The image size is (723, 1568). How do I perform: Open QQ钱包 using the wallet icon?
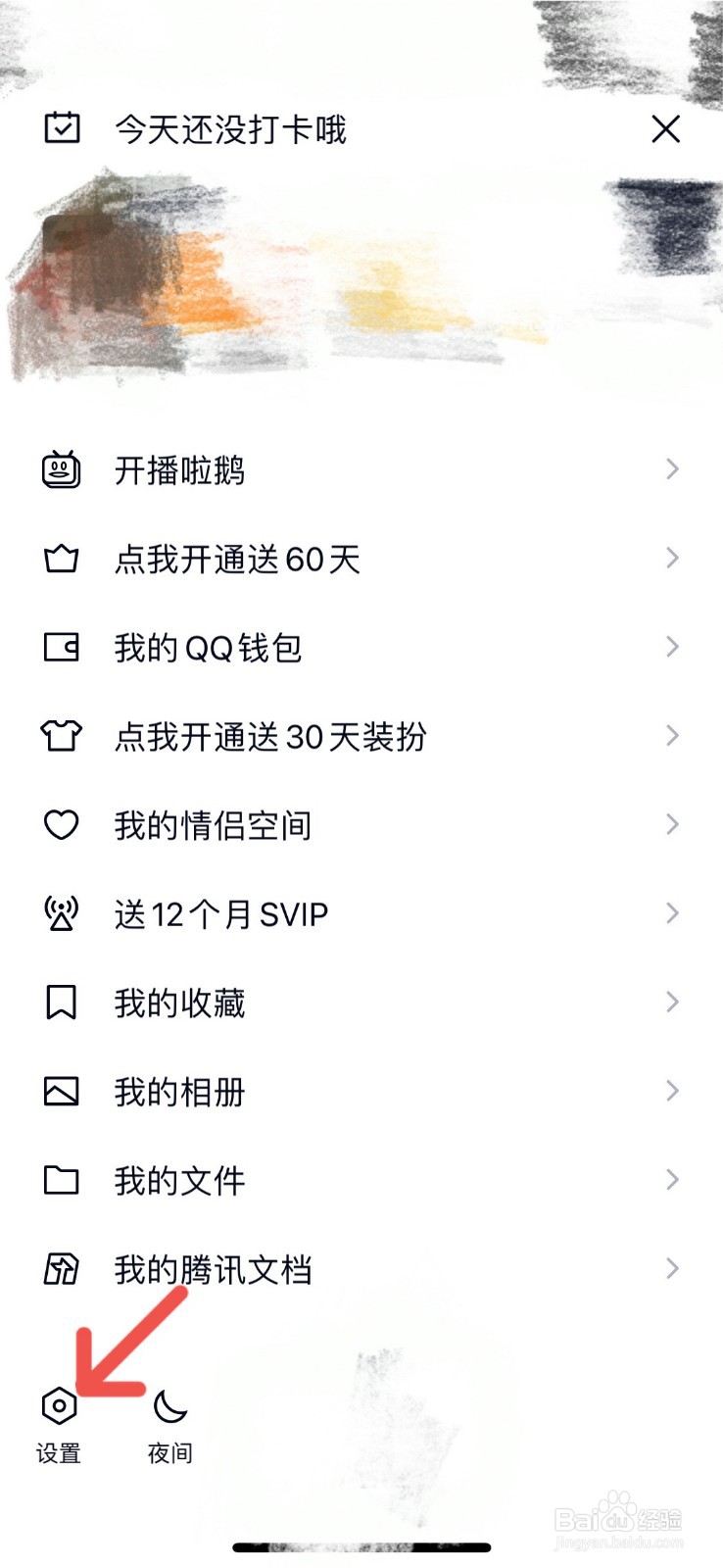62,647
